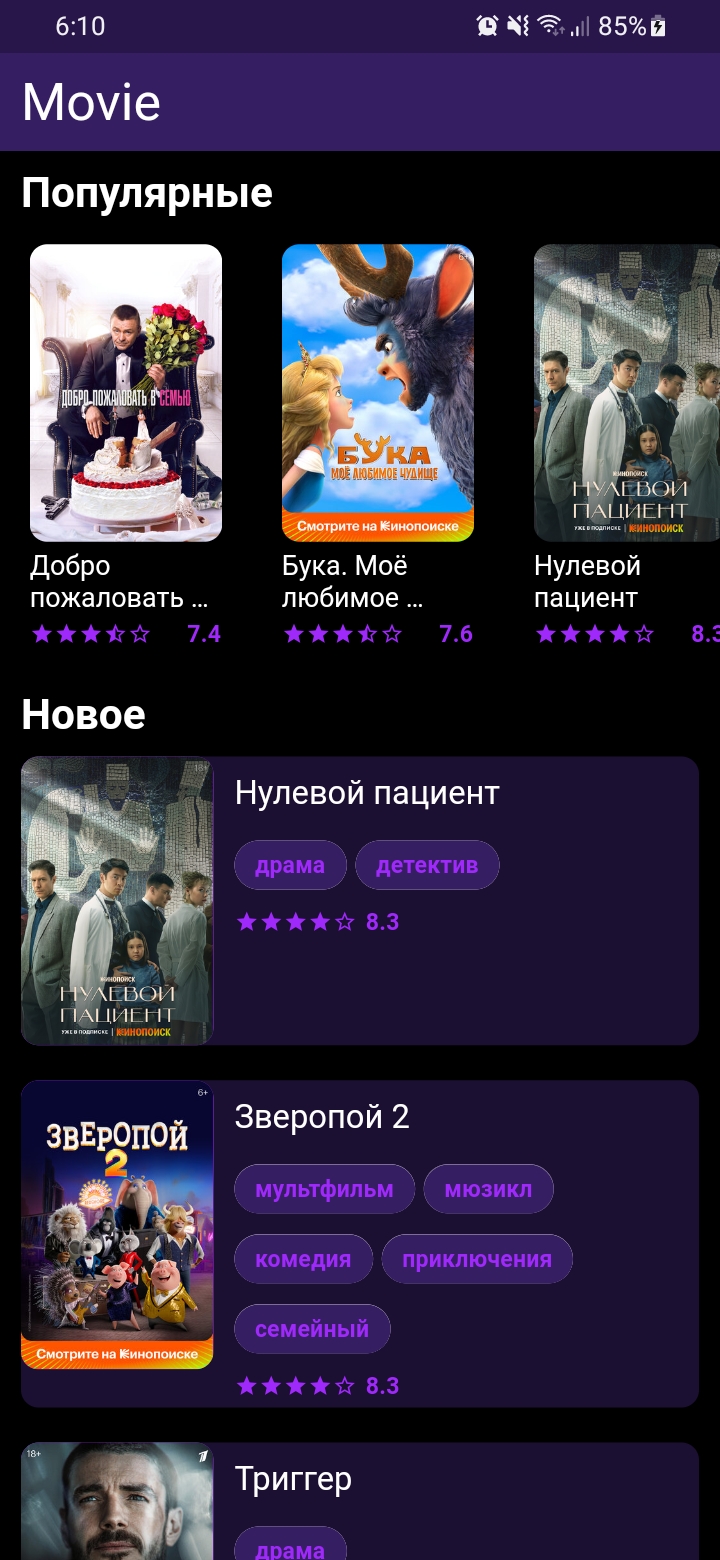Select the комедия genre chip
This screenshot has height=1560, width=720.
point(303,1259)
